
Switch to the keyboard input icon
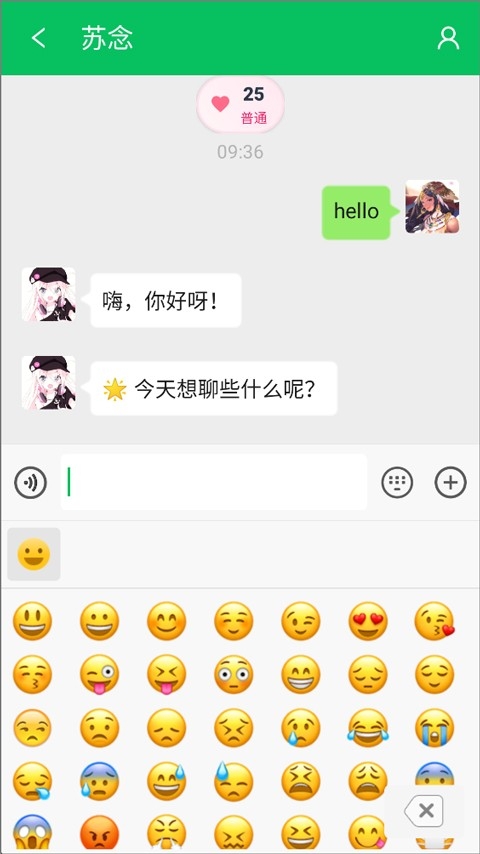point(397,483)
